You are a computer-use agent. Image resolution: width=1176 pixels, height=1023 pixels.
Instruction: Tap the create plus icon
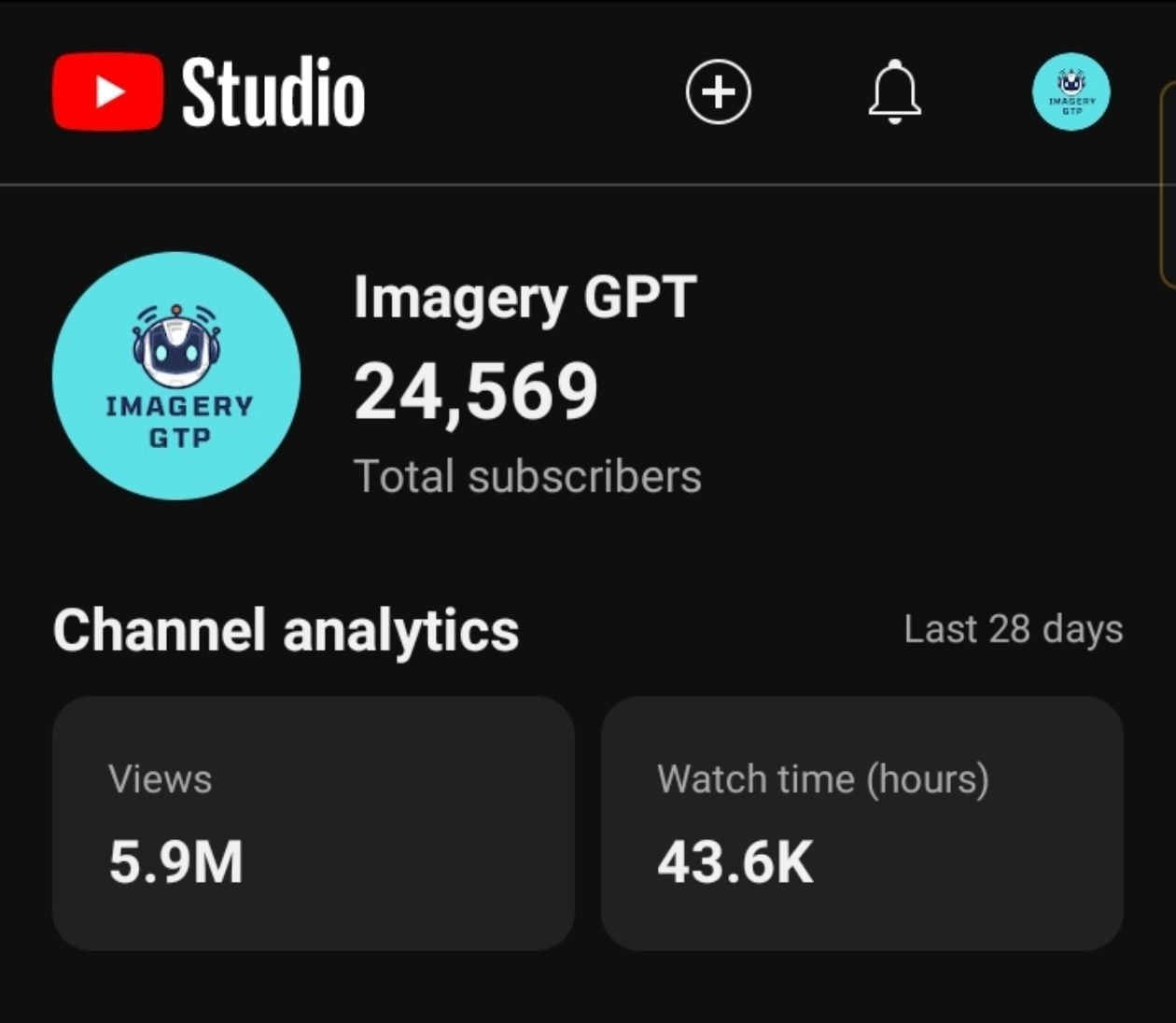(718, 91)
